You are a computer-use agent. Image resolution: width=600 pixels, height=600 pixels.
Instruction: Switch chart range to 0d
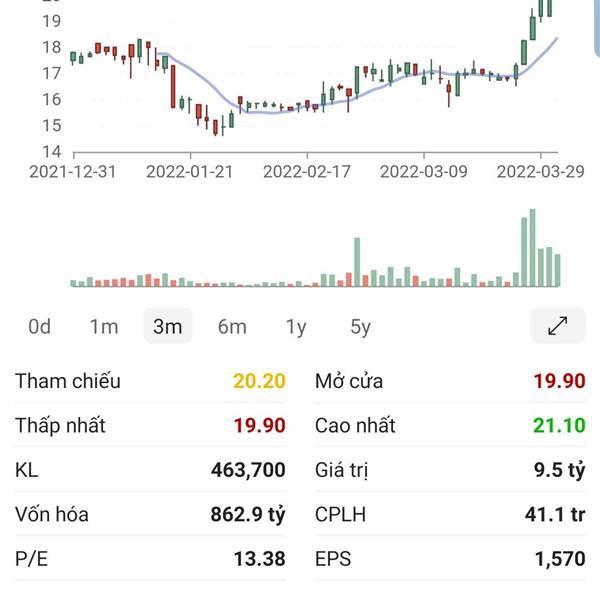[x=39, y=326]
